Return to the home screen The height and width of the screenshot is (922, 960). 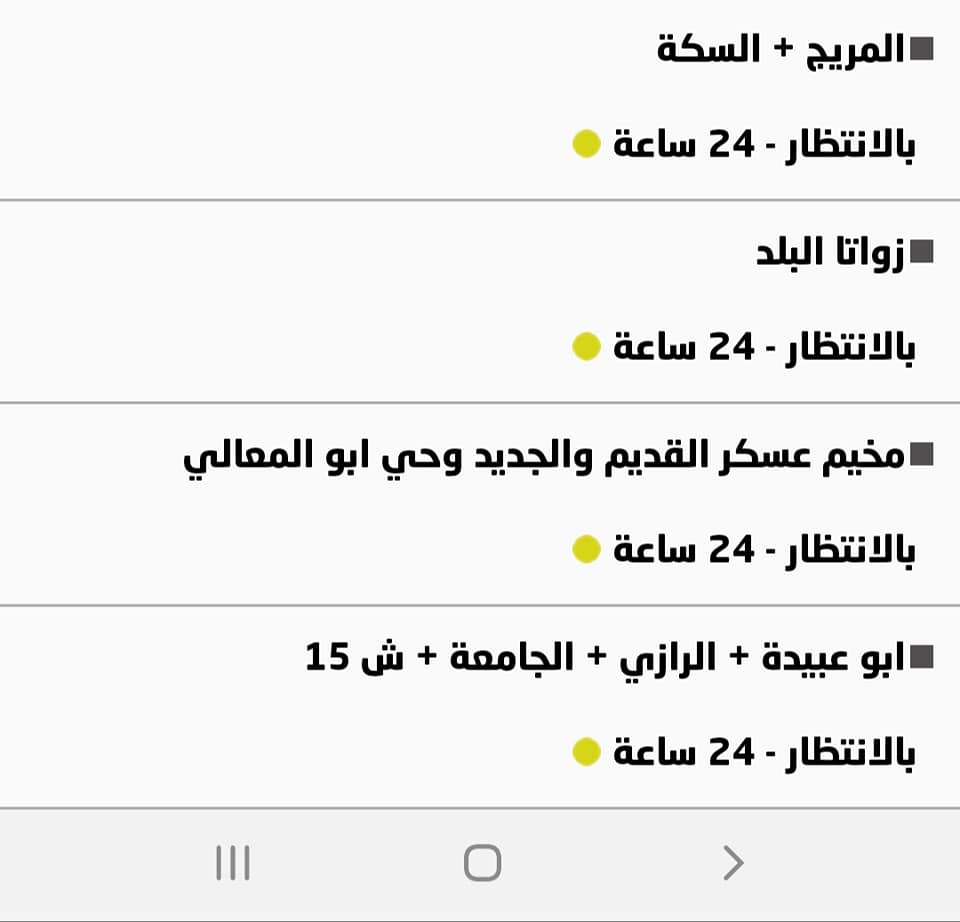482,862
